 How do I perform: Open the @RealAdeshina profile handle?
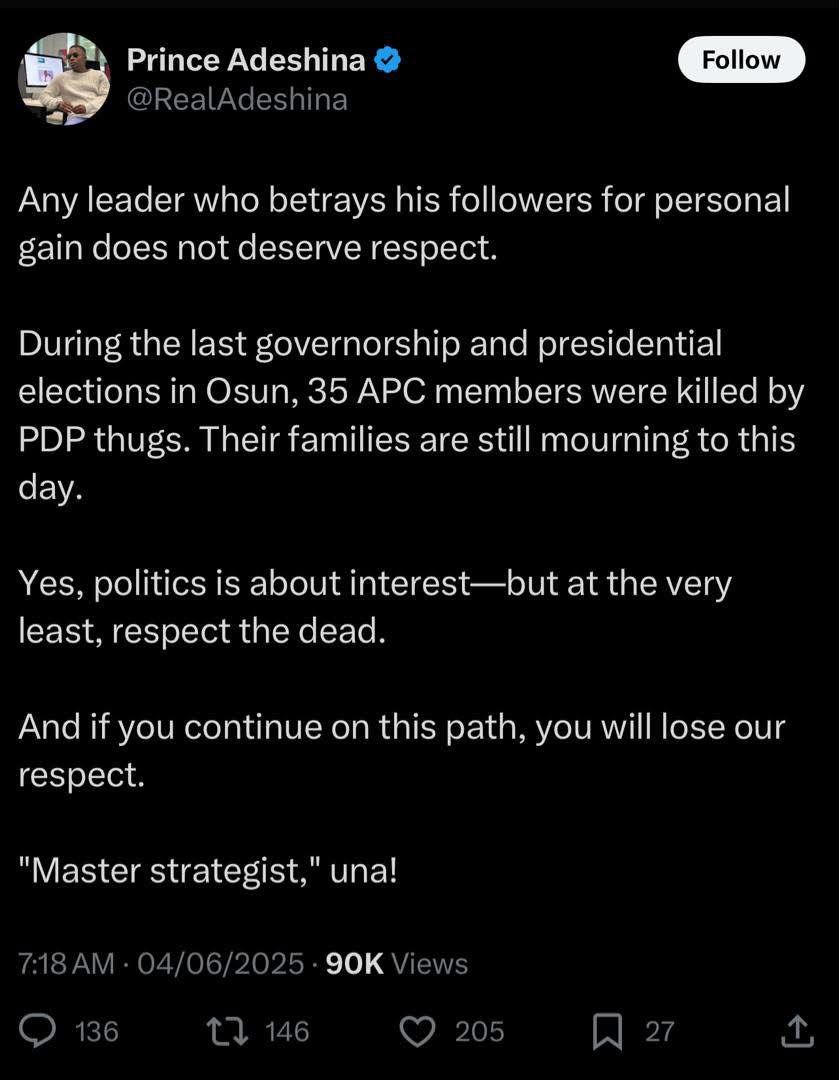[237, 99]
